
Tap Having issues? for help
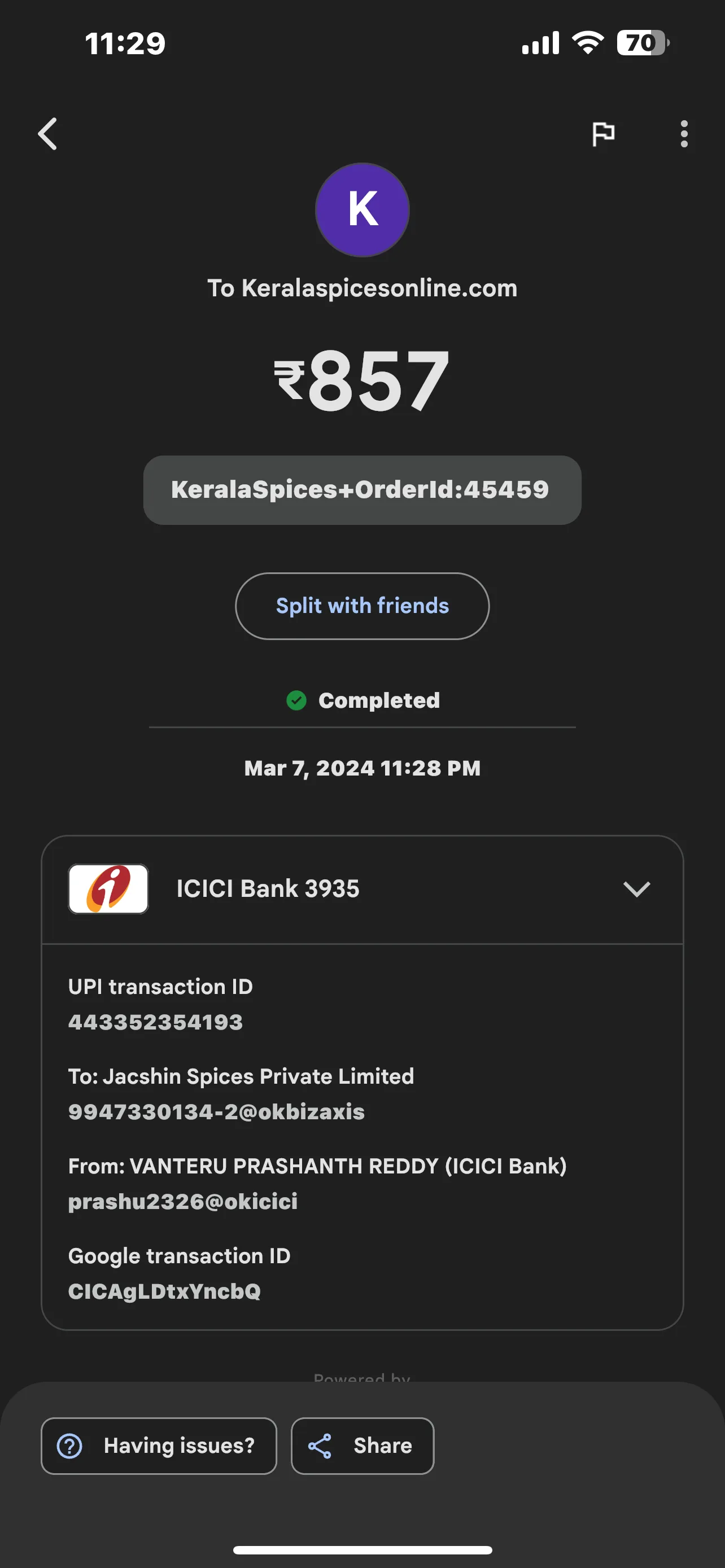(x=159, y=1446)
